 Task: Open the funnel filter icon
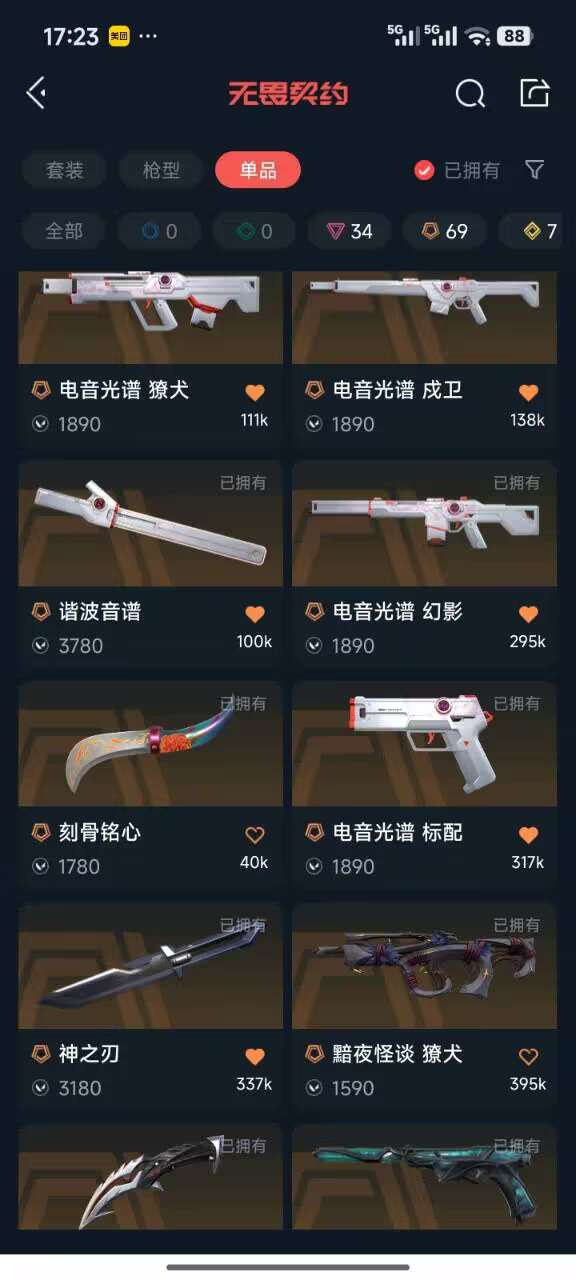[x=535, y=170]
